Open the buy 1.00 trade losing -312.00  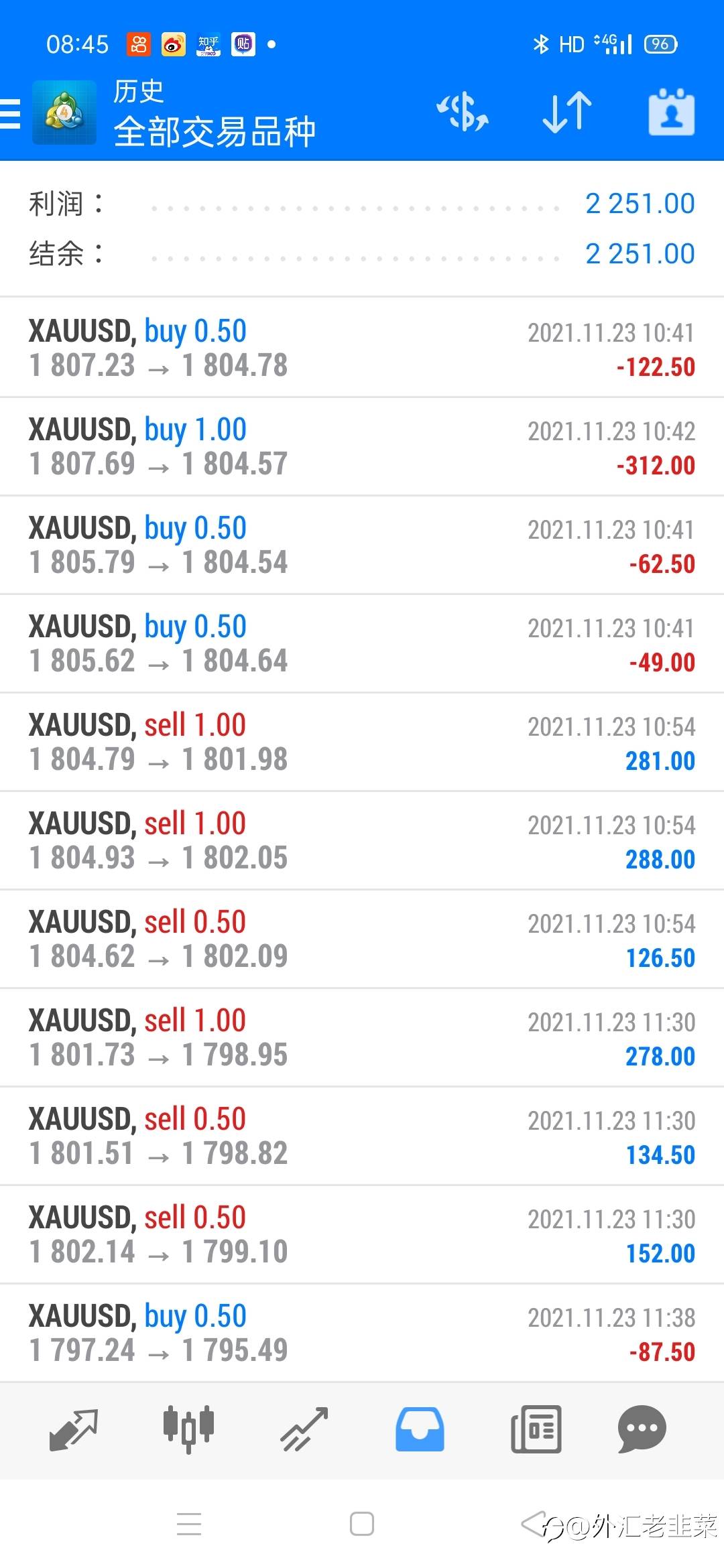tap(362, 447)
